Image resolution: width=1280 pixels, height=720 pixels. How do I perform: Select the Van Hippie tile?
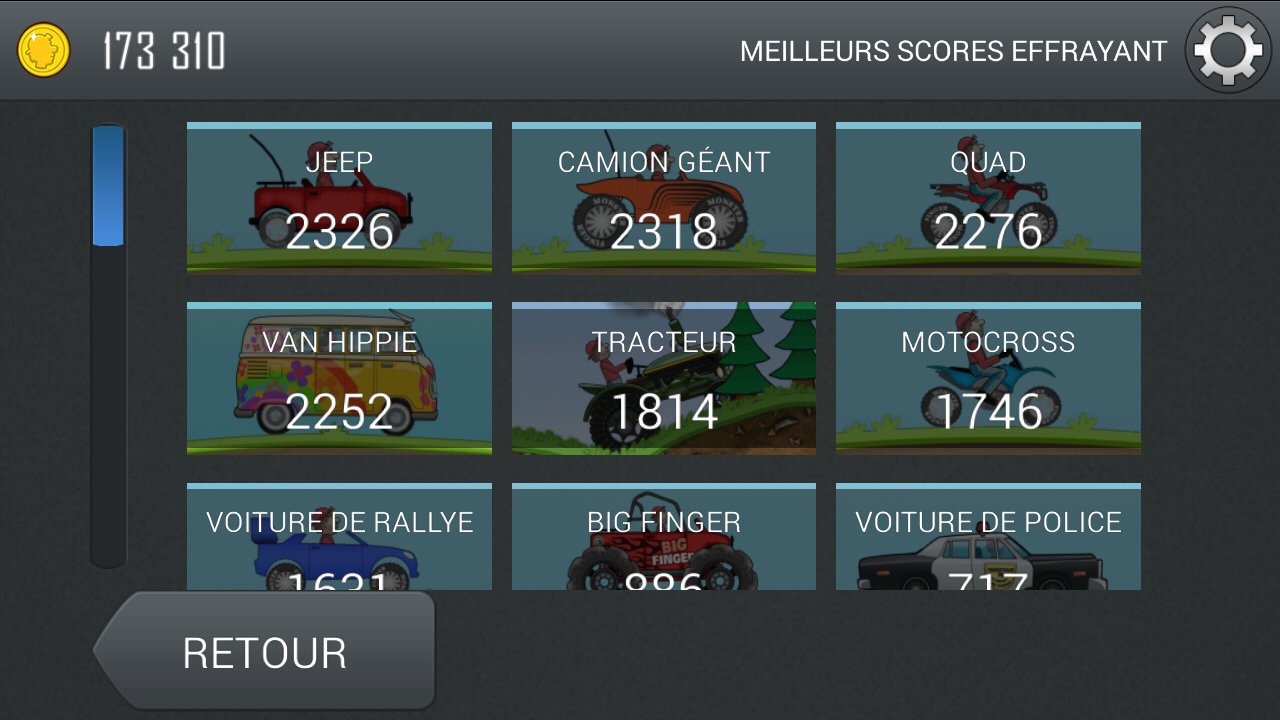pos(339,378)
